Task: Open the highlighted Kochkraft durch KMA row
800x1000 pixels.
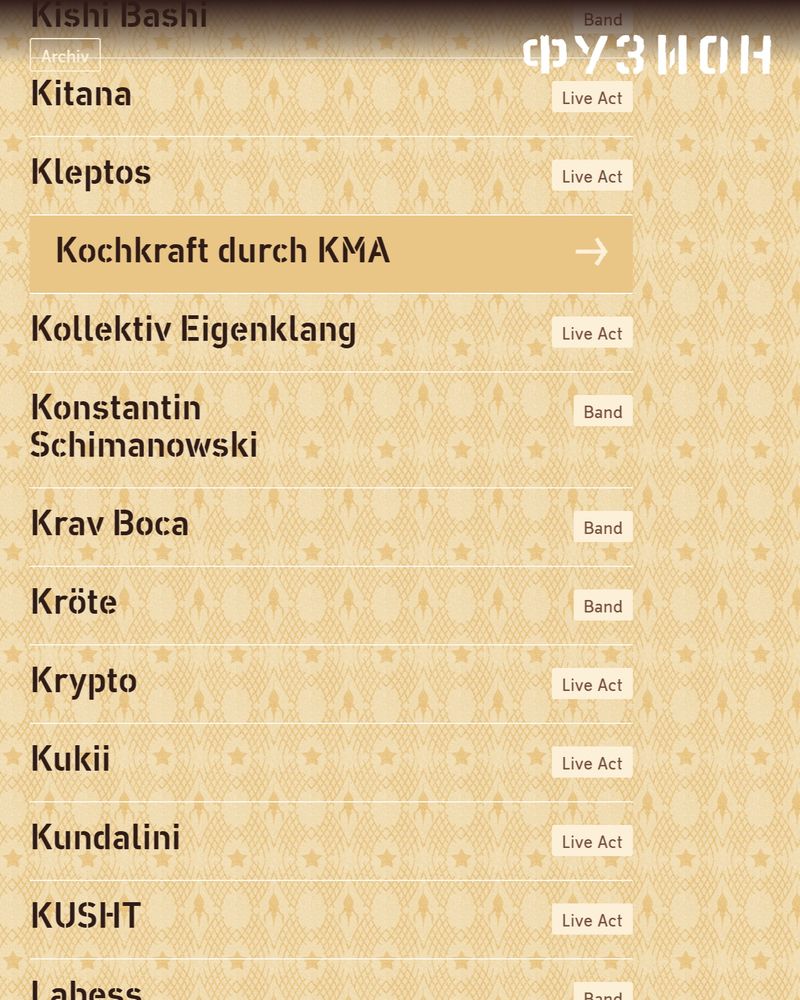Action: click(x=331, y=254)
